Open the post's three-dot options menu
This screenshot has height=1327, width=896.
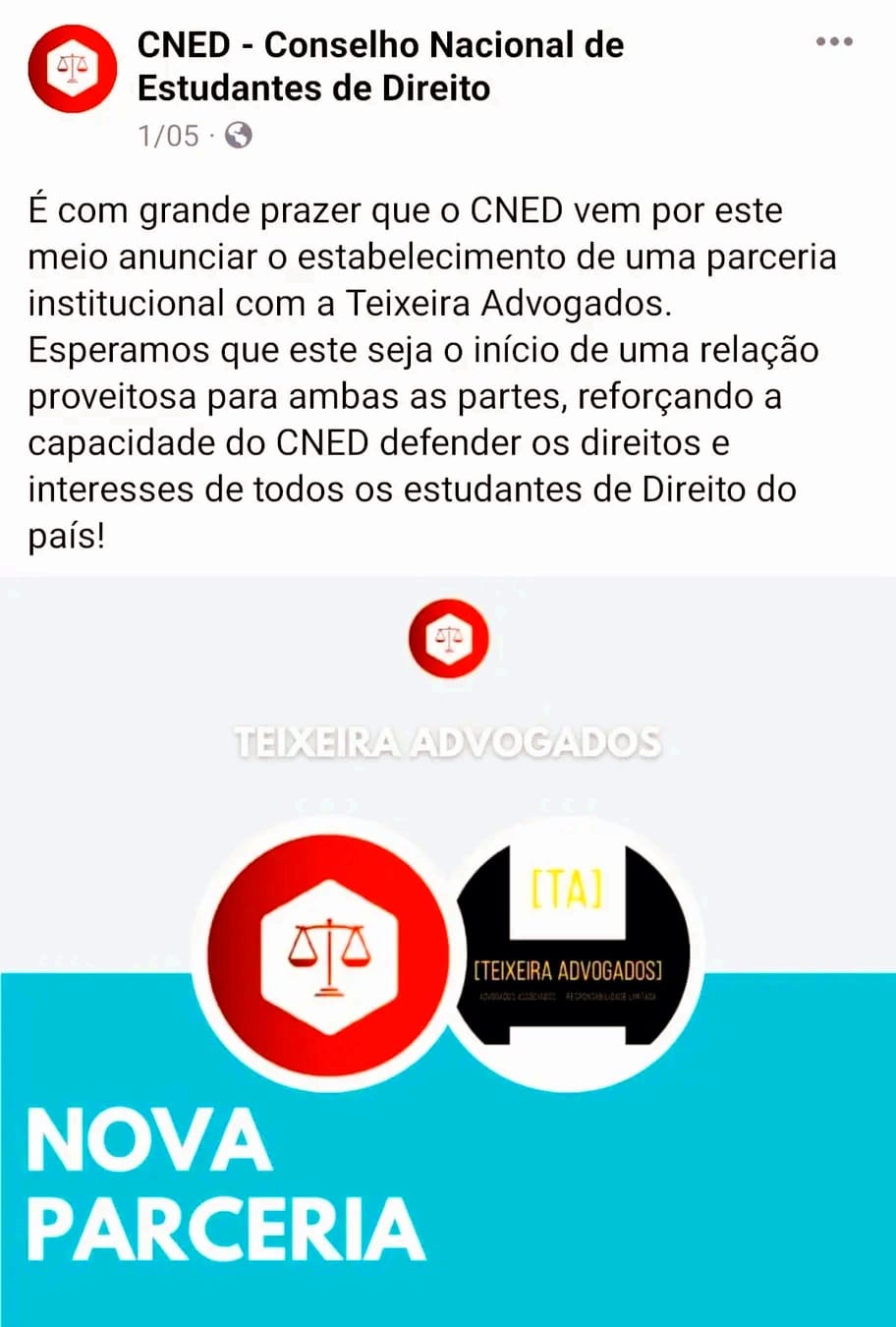tap(834, 42)
